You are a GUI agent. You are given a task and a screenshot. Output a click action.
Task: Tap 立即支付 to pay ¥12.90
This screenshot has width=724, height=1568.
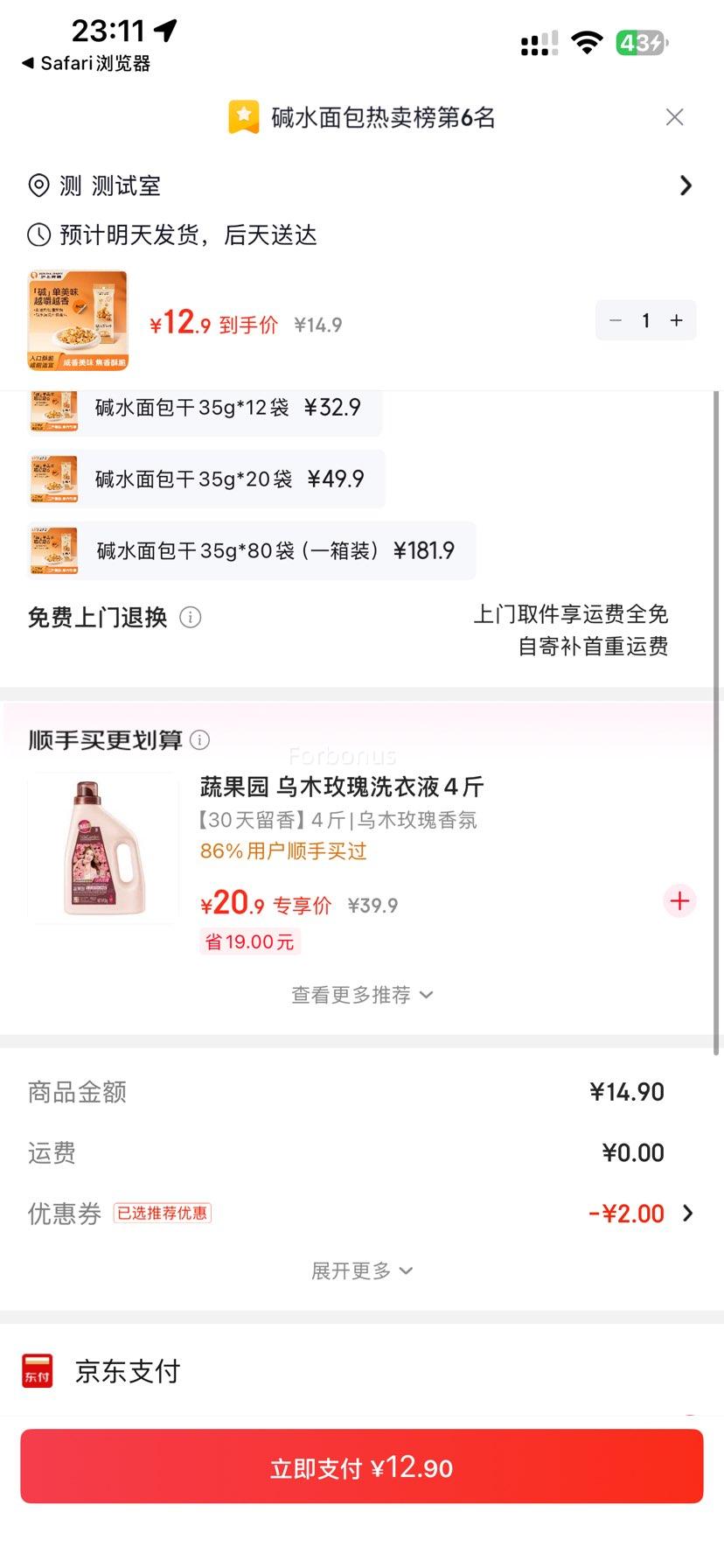[x=362, y=1467]
